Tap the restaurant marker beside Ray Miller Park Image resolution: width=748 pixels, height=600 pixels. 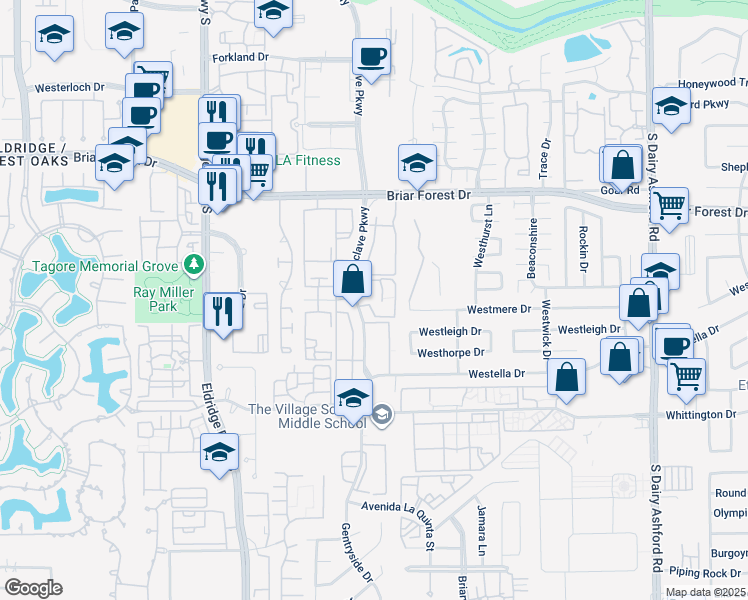pos(223,311)
